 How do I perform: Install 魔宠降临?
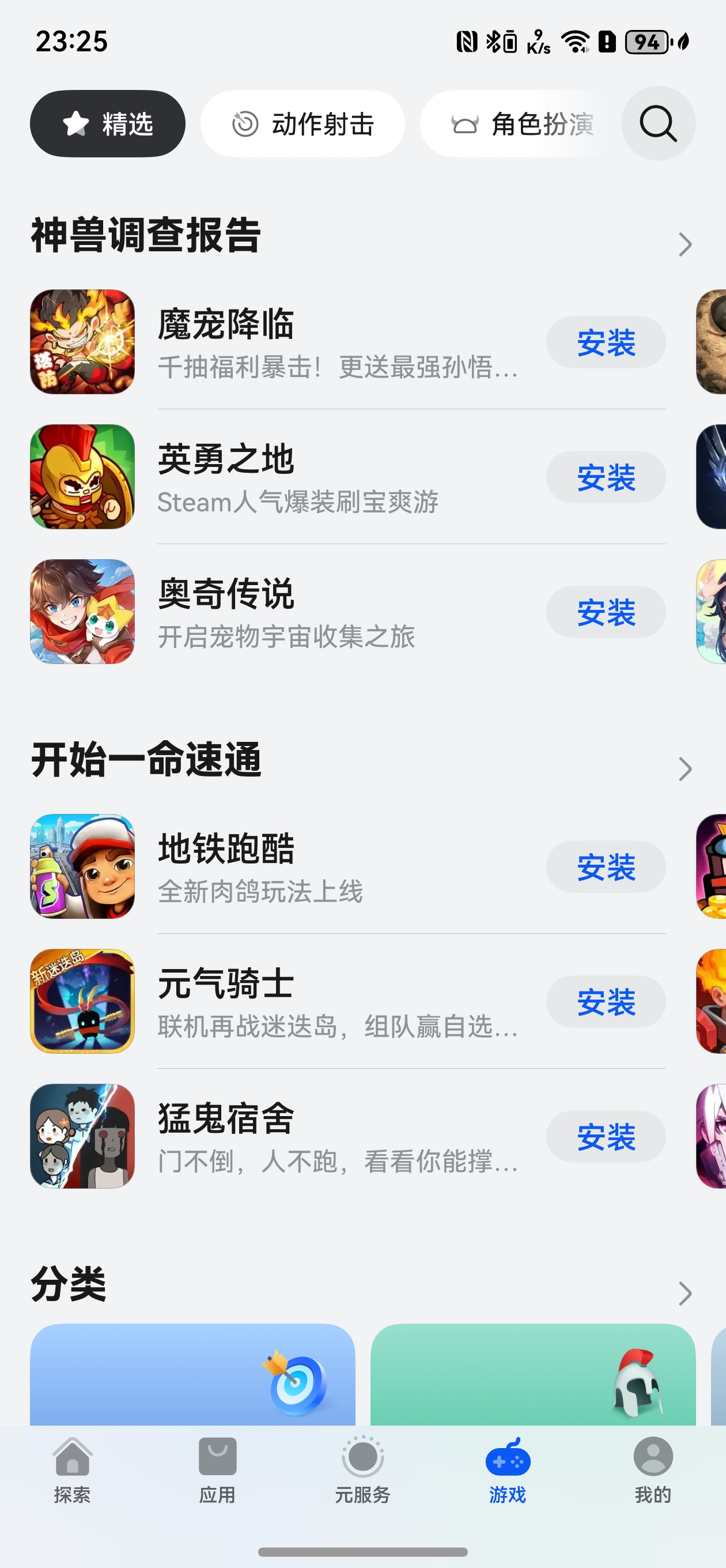tap(605, 342)
